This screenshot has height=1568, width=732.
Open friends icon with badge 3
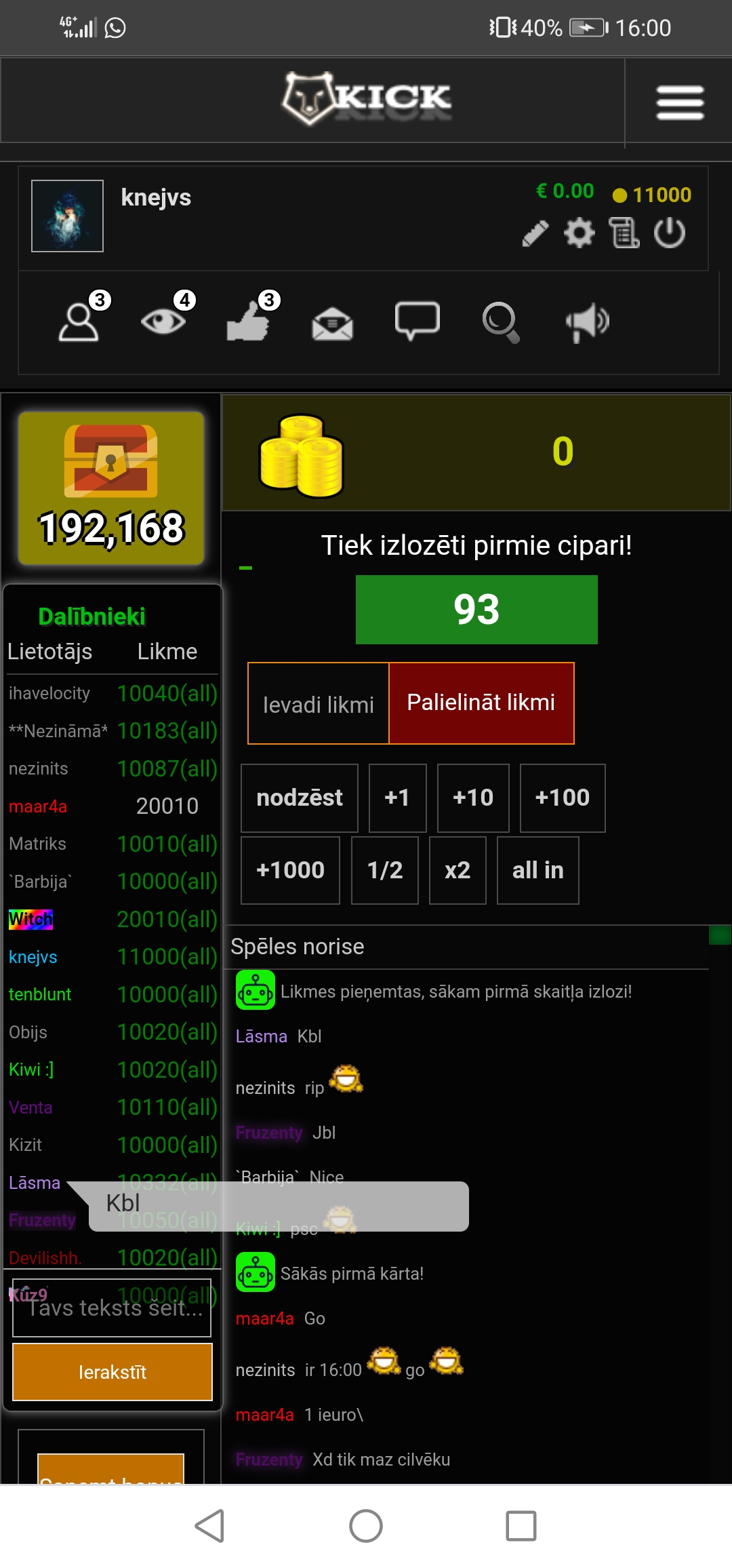click(x=79, y=321)
